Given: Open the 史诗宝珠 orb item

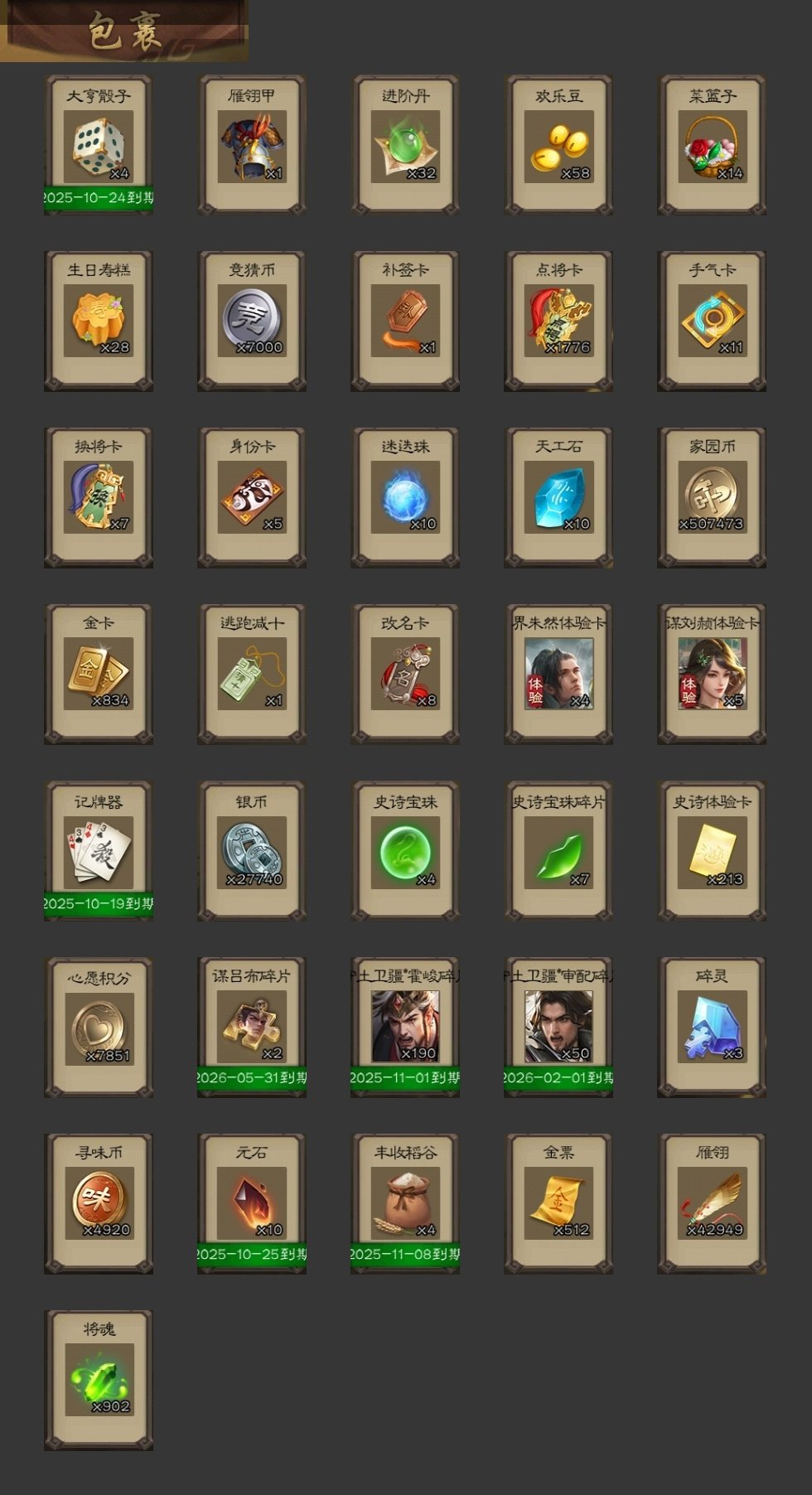Looking at the screenshot, I should tap(404, 851).
